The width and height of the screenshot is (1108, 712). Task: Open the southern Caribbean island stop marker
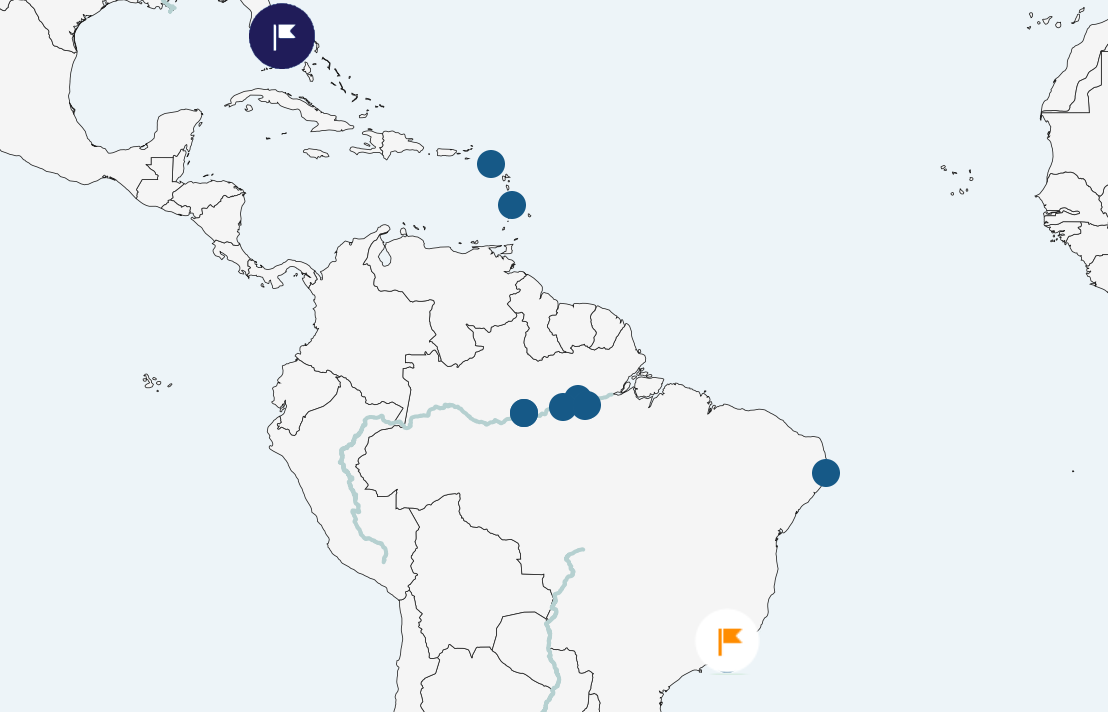pyautogui.click(x=512, y=205)
